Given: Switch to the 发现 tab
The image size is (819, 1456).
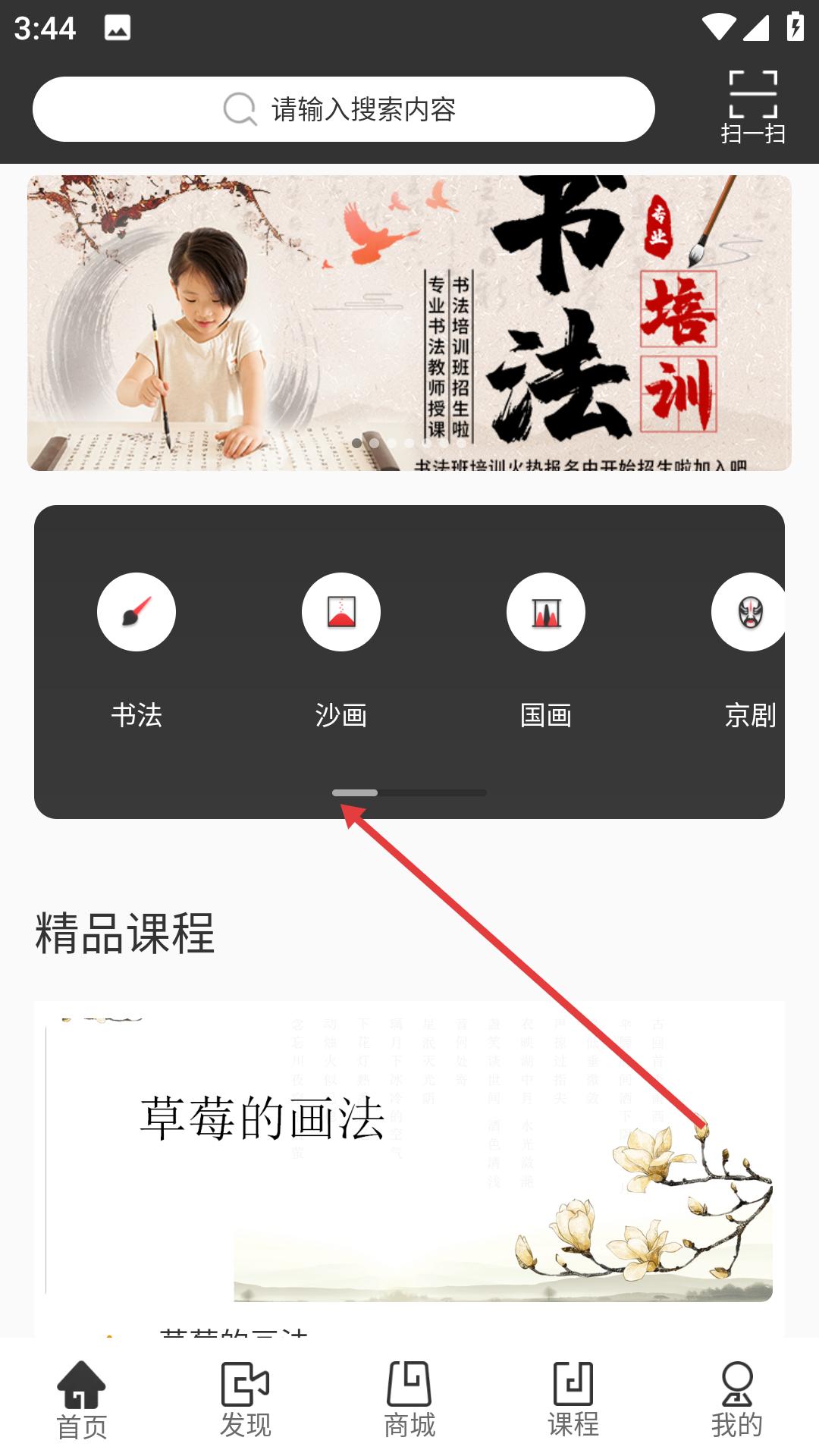Looking at the screenshot, I should 246,1400.
